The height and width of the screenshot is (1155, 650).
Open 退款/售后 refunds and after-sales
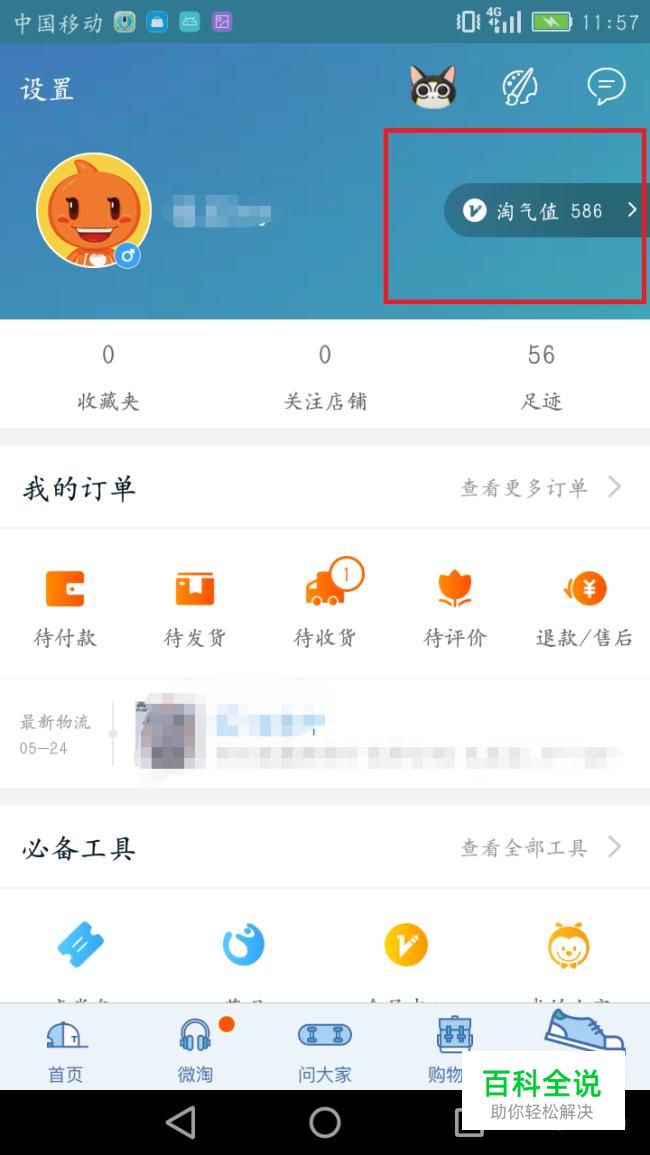[x=584, y=607]
